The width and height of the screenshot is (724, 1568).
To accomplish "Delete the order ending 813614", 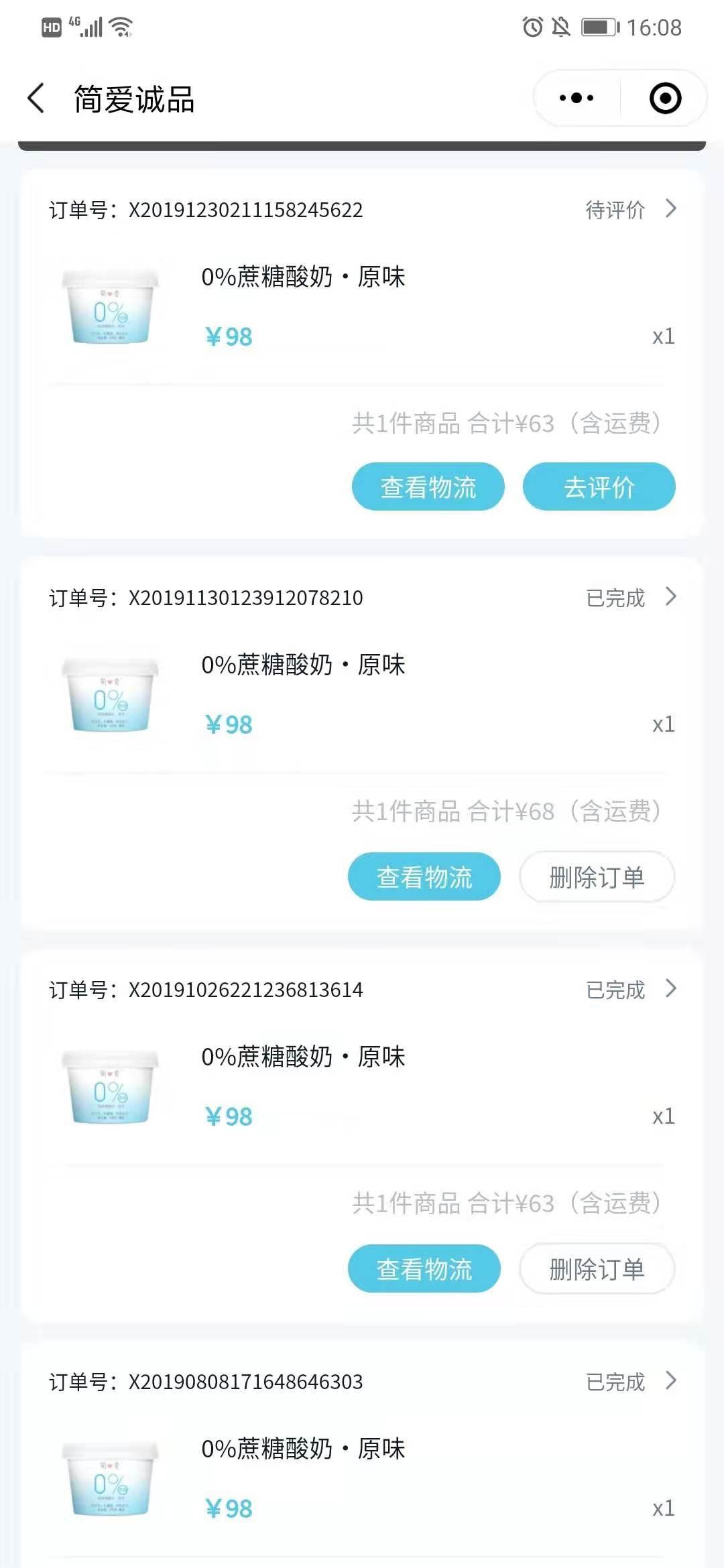I will pyautogui.click(x=597, y=1268).
